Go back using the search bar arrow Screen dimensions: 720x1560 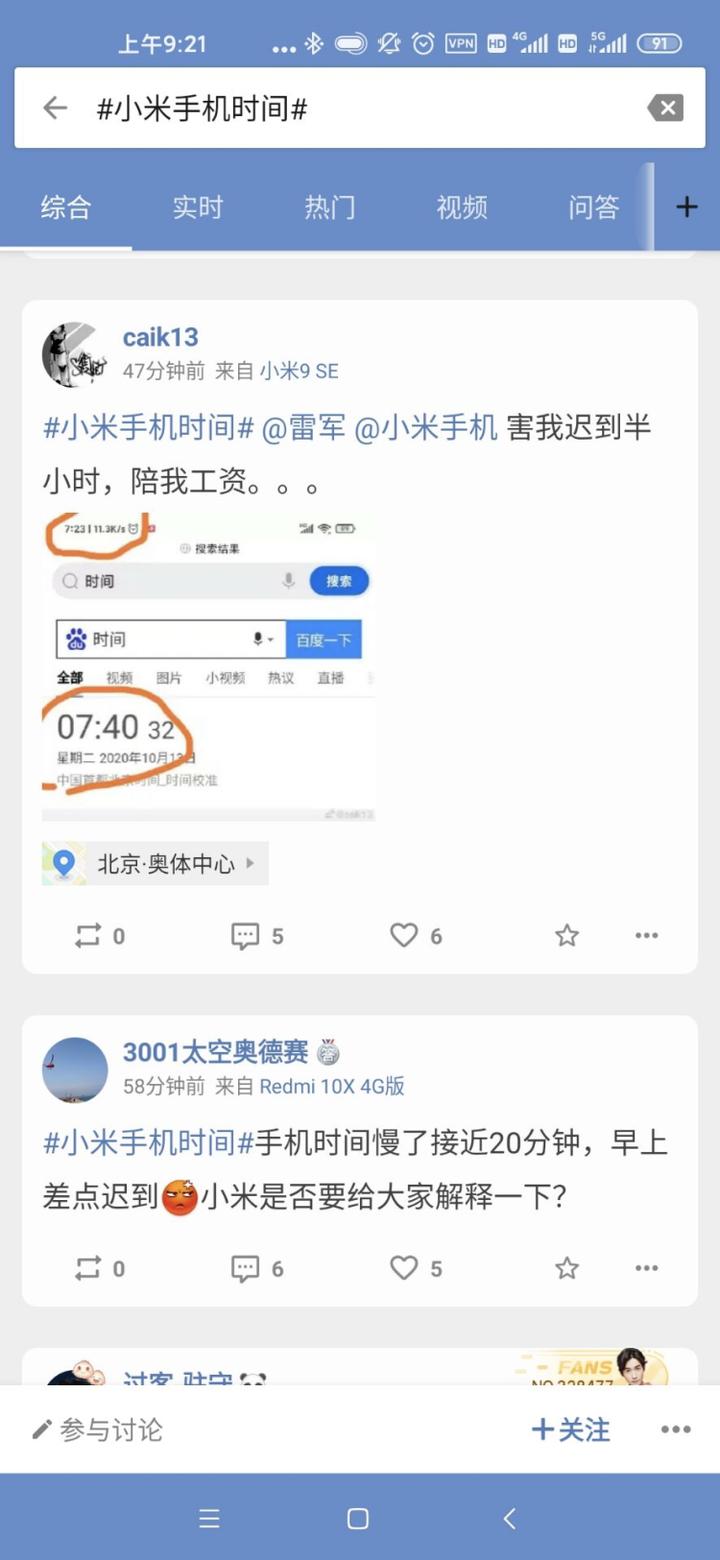tap(55, 108)
